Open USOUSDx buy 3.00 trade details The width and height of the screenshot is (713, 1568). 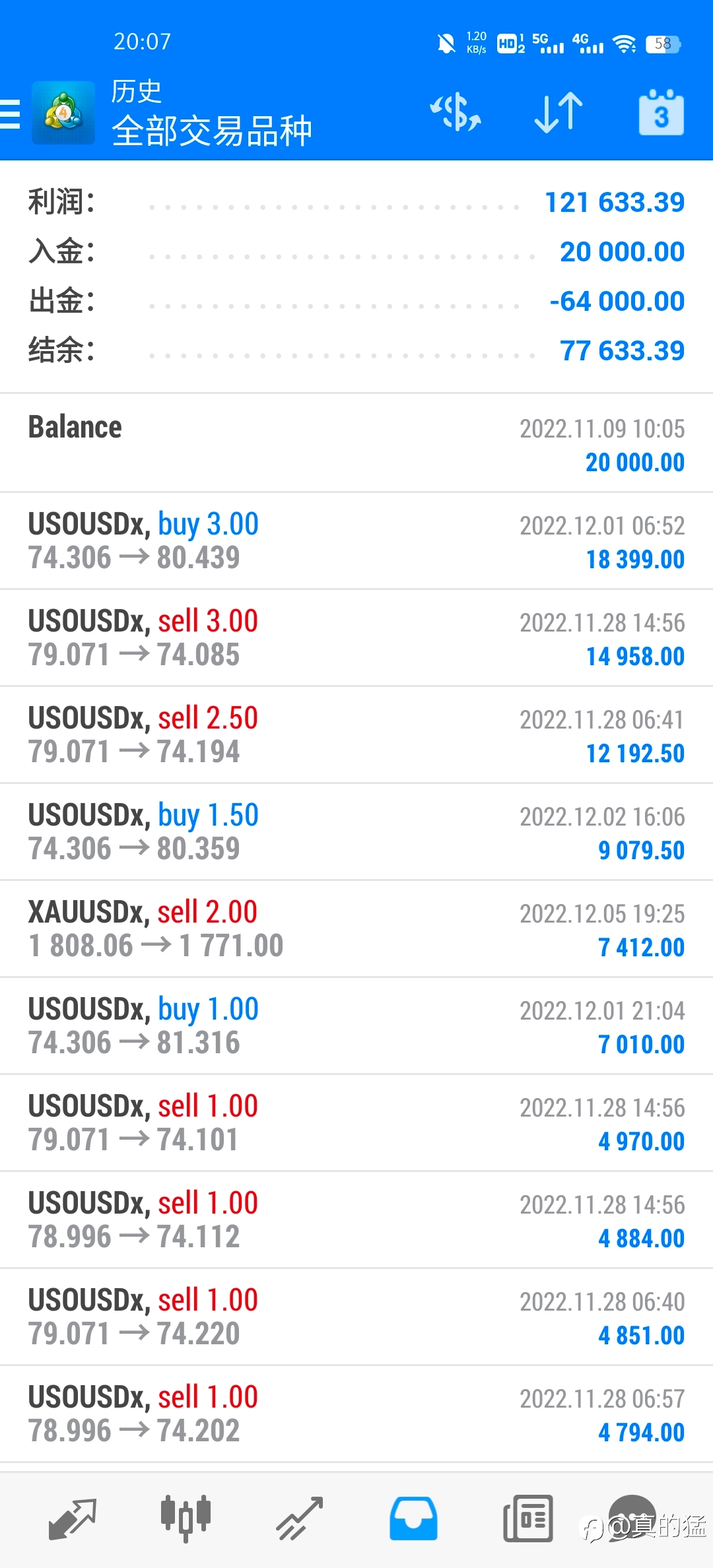(356, 540)
